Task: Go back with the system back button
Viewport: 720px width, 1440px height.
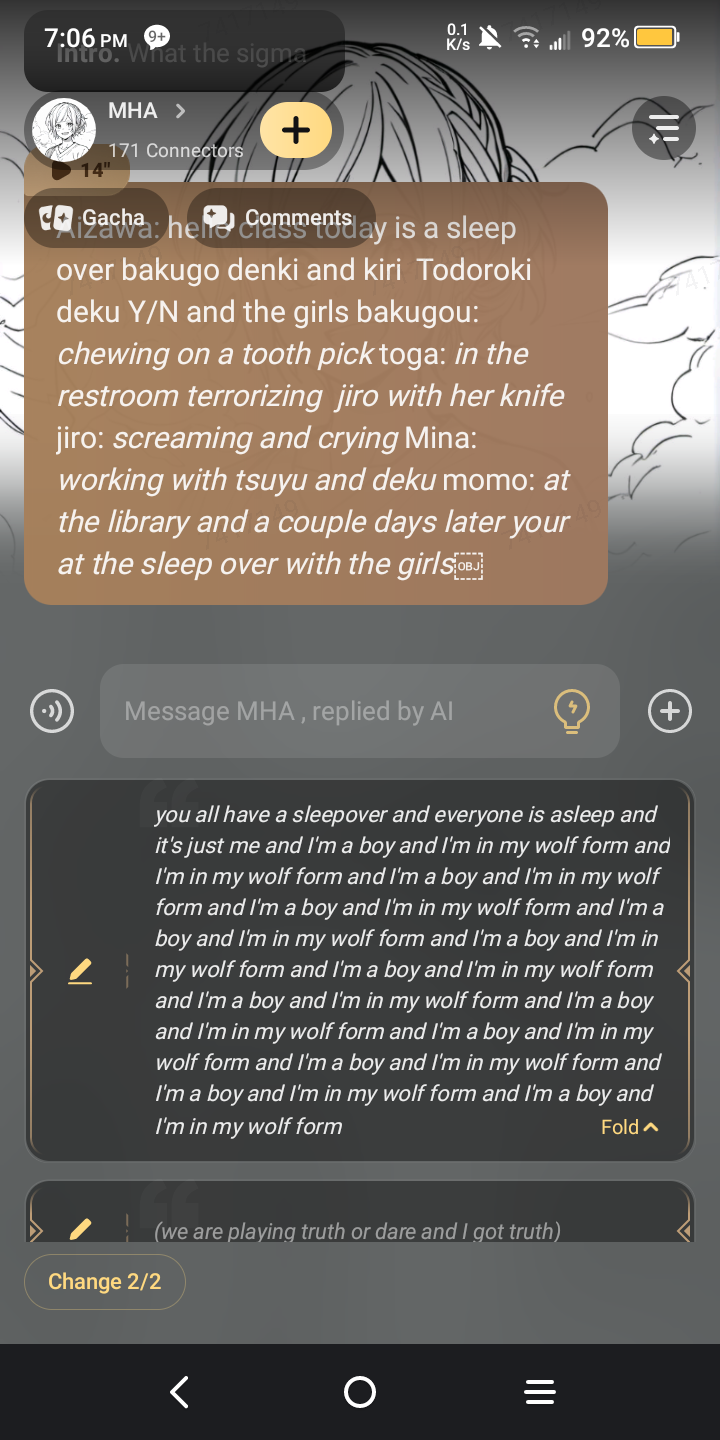Action: coord(180,1392)
